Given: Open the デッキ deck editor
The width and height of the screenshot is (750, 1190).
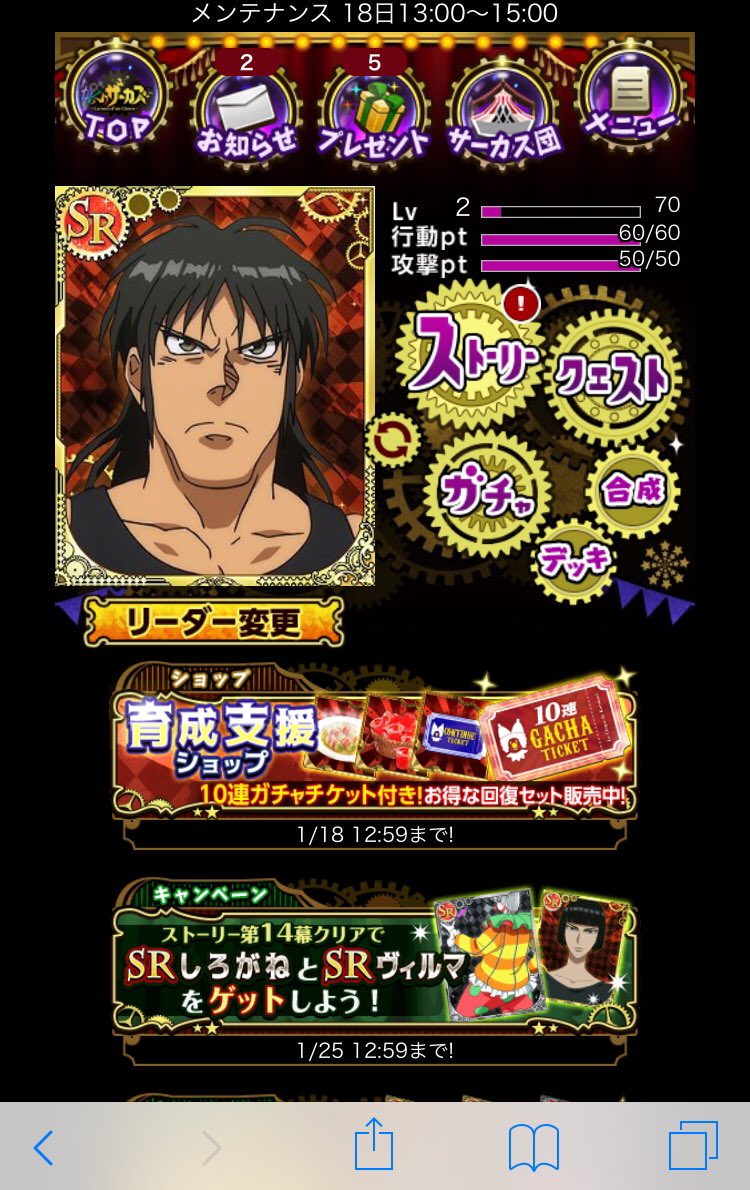Looking at the screenshot, I should click(574, 560).
